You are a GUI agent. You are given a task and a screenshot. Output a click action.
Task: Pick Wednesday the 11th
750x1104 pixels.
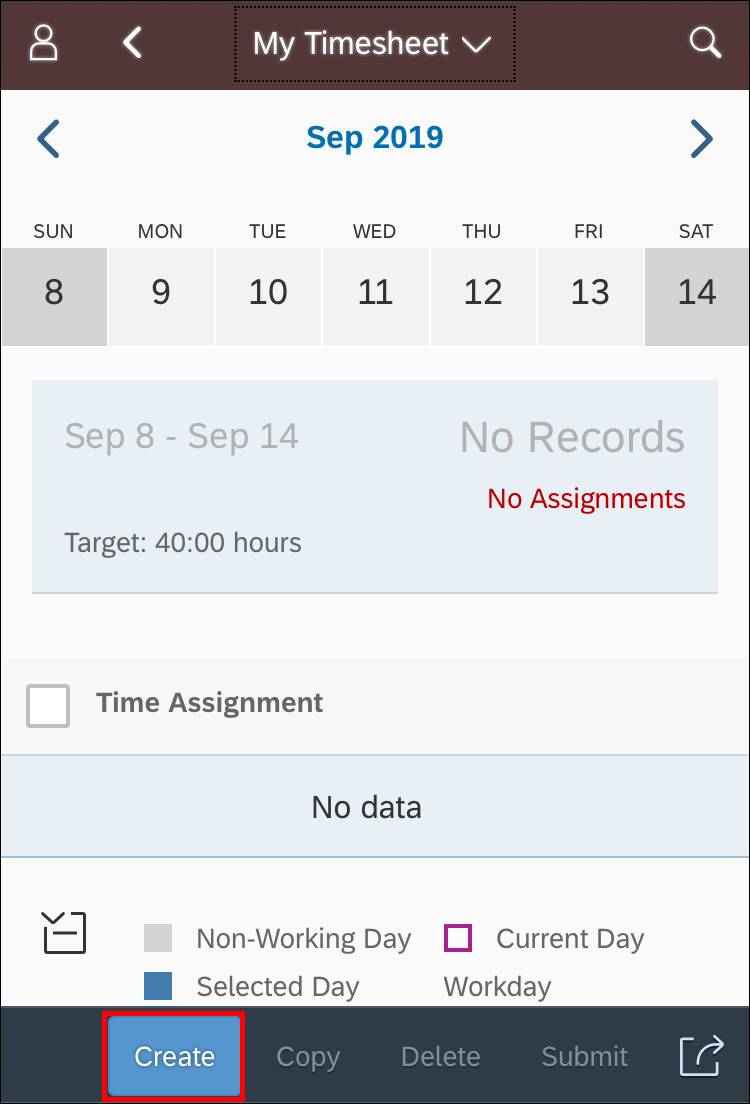tap(375, 293)
